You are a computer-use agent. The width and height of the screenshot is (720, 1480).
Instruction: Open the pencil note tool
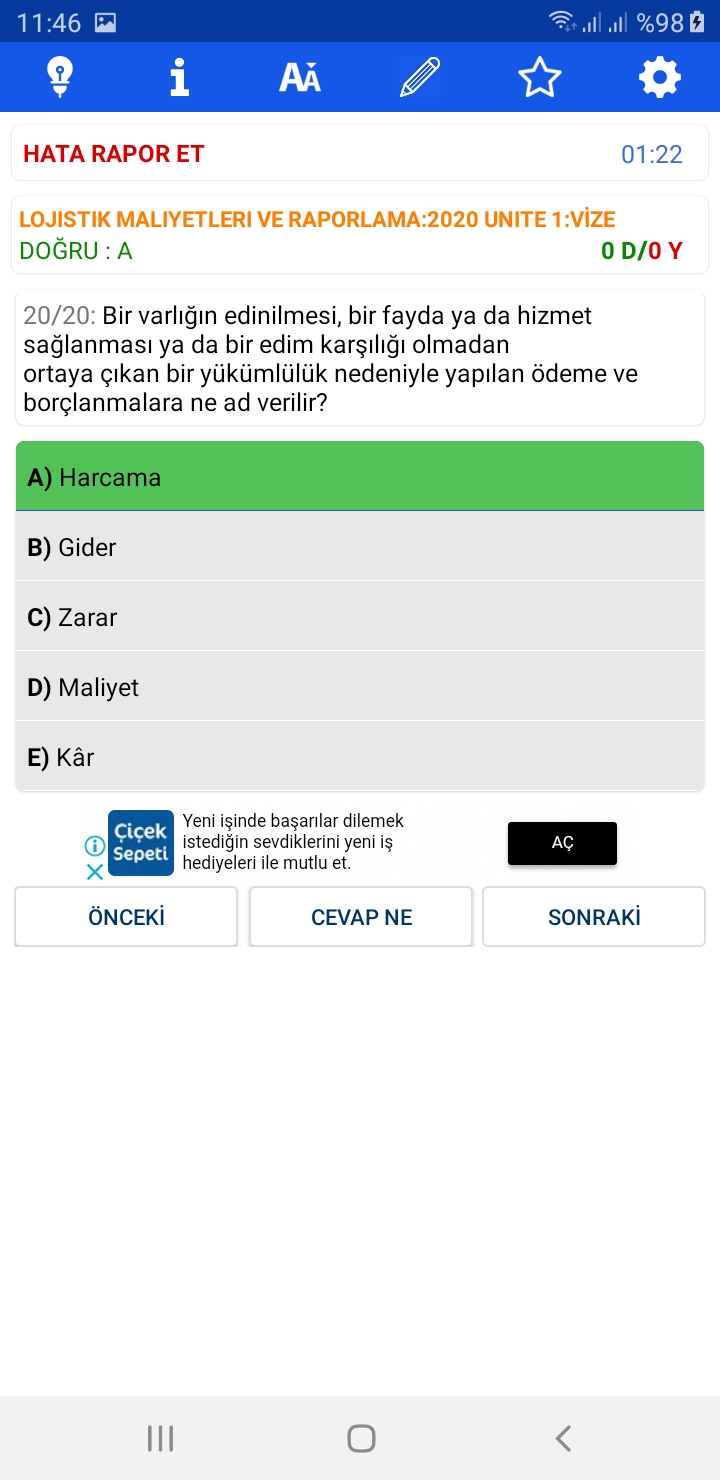(x=420, y=77)
